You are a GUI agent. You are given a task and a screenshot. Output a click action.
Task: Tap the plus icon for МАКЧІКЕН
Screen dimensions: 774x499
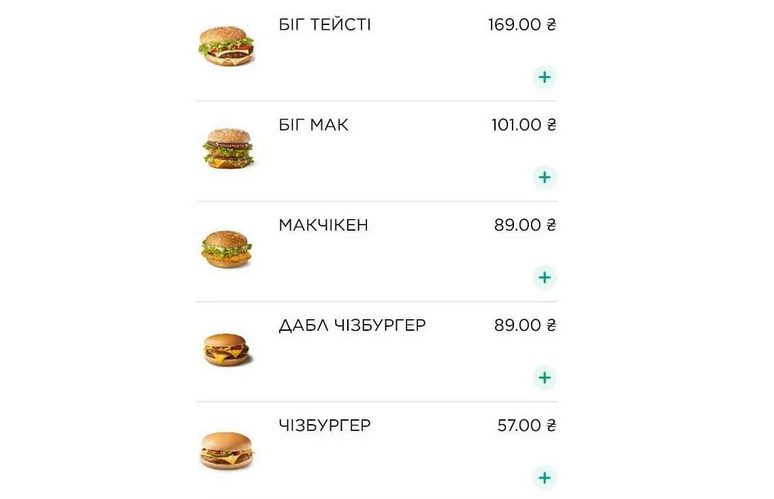pos(544,277)
